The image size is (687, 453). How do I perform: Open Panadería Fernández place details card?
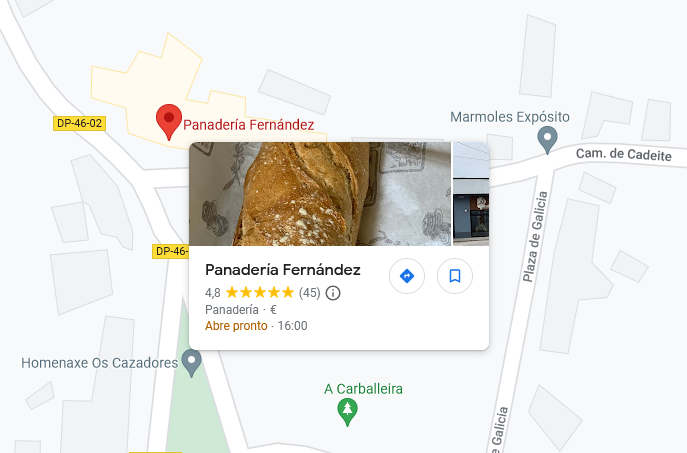tap(283, 271)
